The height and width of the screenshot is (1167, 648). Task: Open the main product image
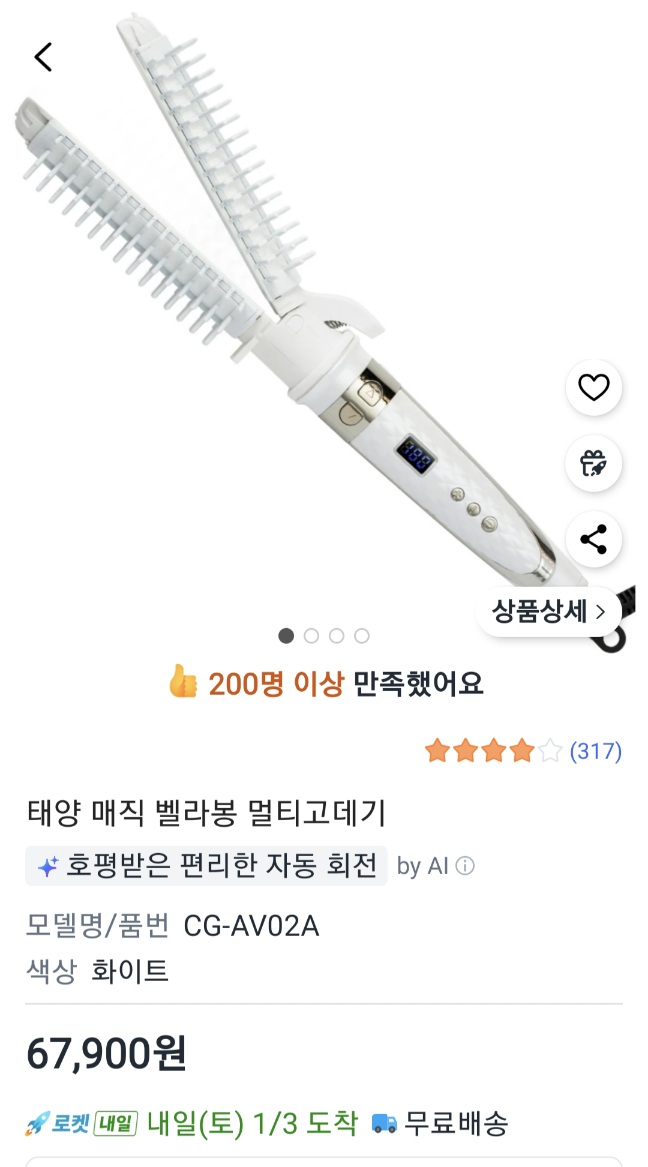tap(300, 320)
